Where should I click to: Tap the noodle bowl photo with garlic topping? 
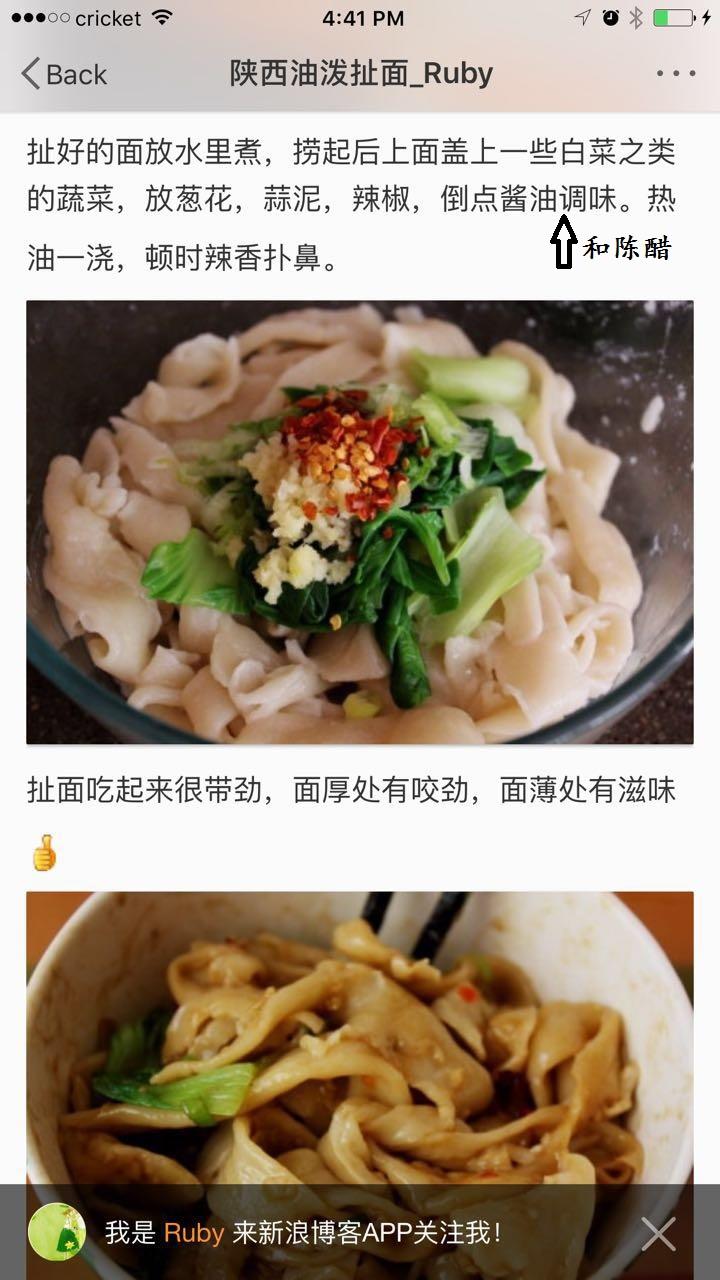[x=360, y=520]
